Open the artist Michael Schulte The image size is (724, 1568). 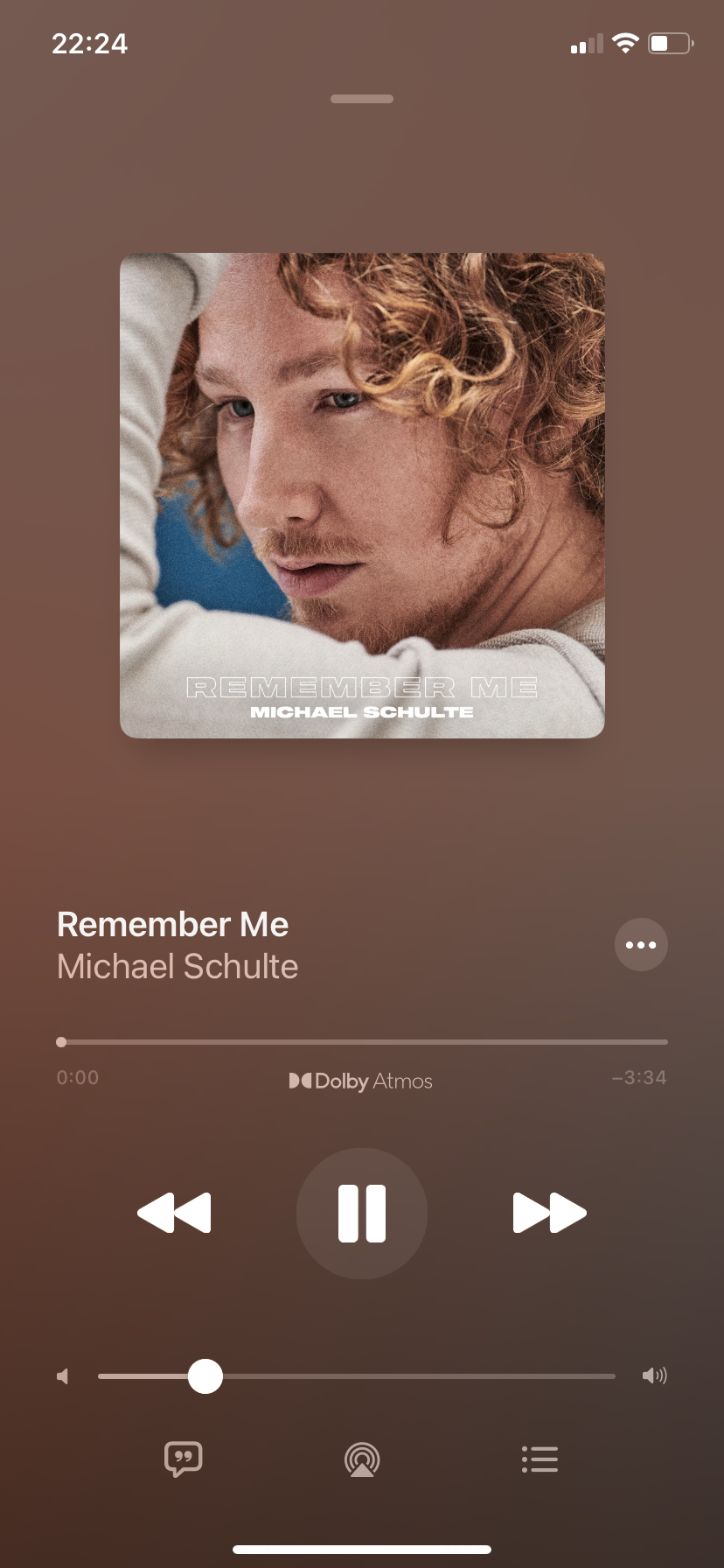178,967
